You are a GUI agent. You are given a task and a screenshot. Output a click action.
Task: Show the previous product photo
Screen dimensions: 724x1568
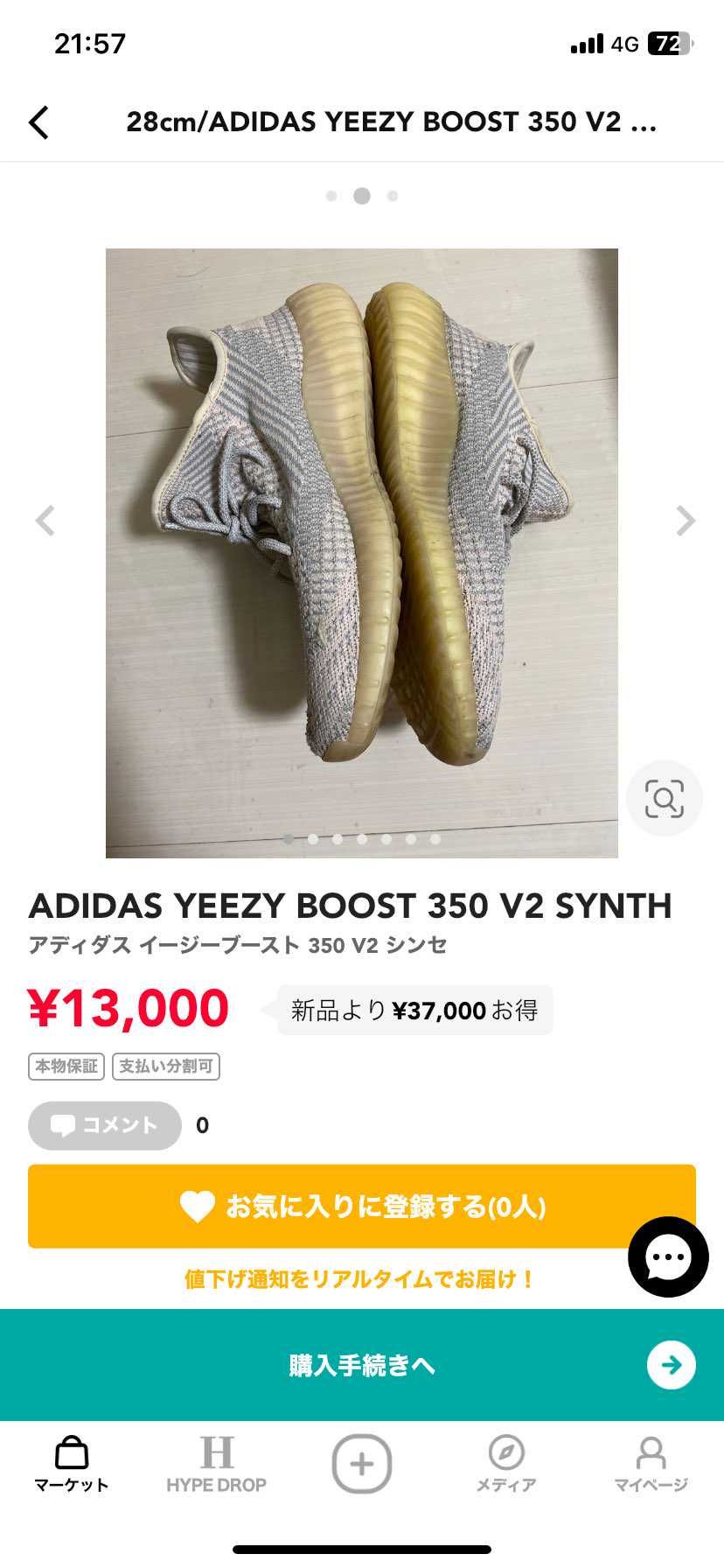pos(45,521)
